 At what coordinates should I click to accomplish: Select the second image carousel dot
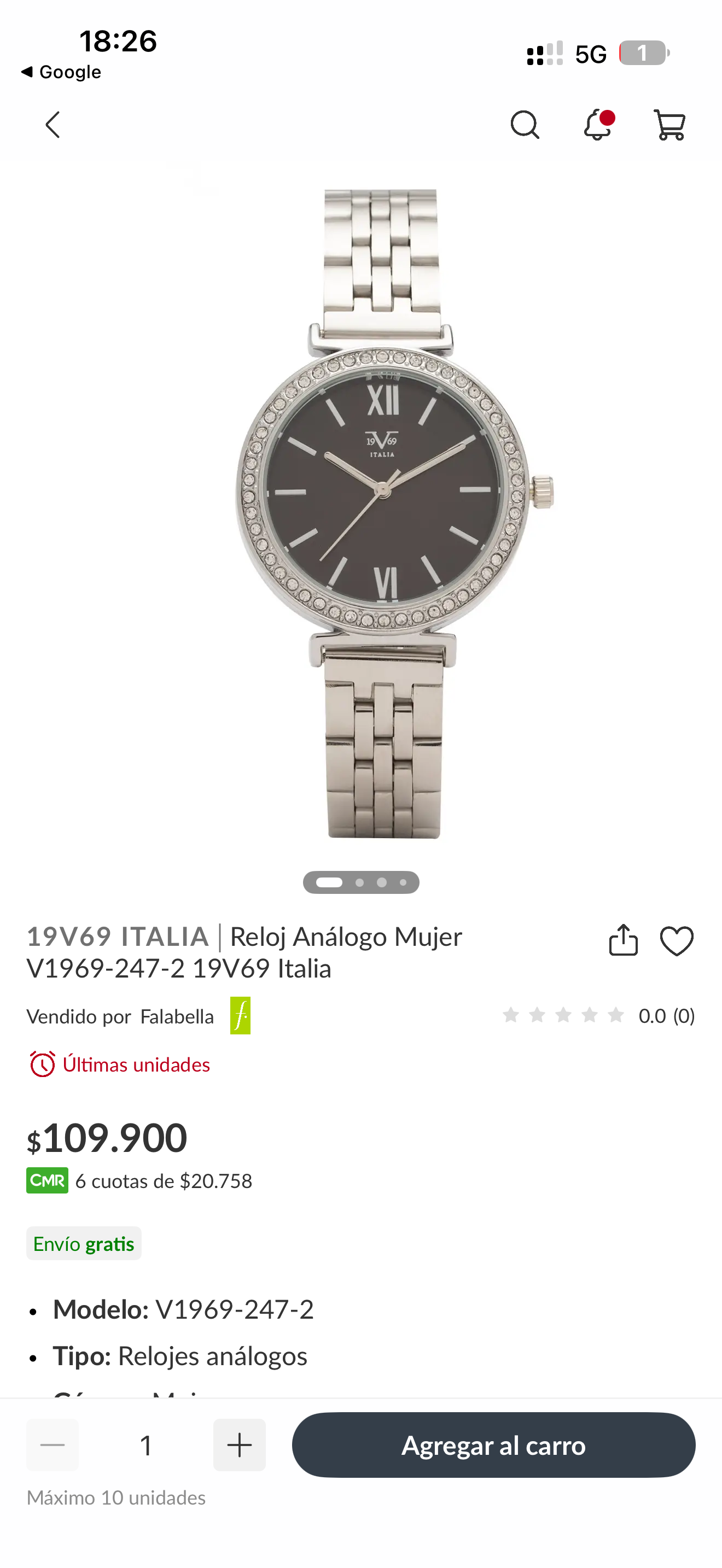pos(359,882)
